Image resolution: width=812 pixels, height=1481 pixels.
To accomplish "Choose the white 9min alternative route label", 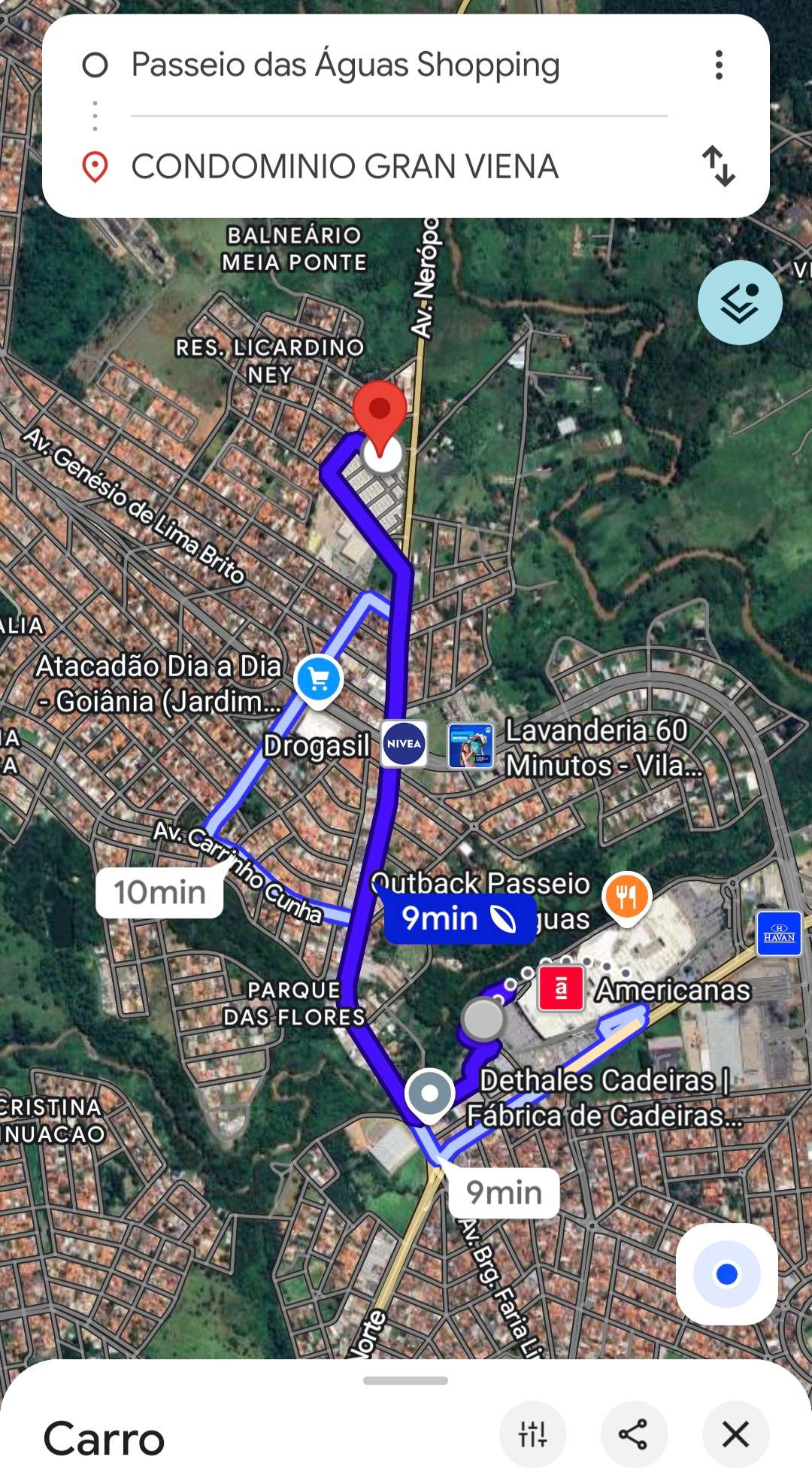I will point(504,1193).
